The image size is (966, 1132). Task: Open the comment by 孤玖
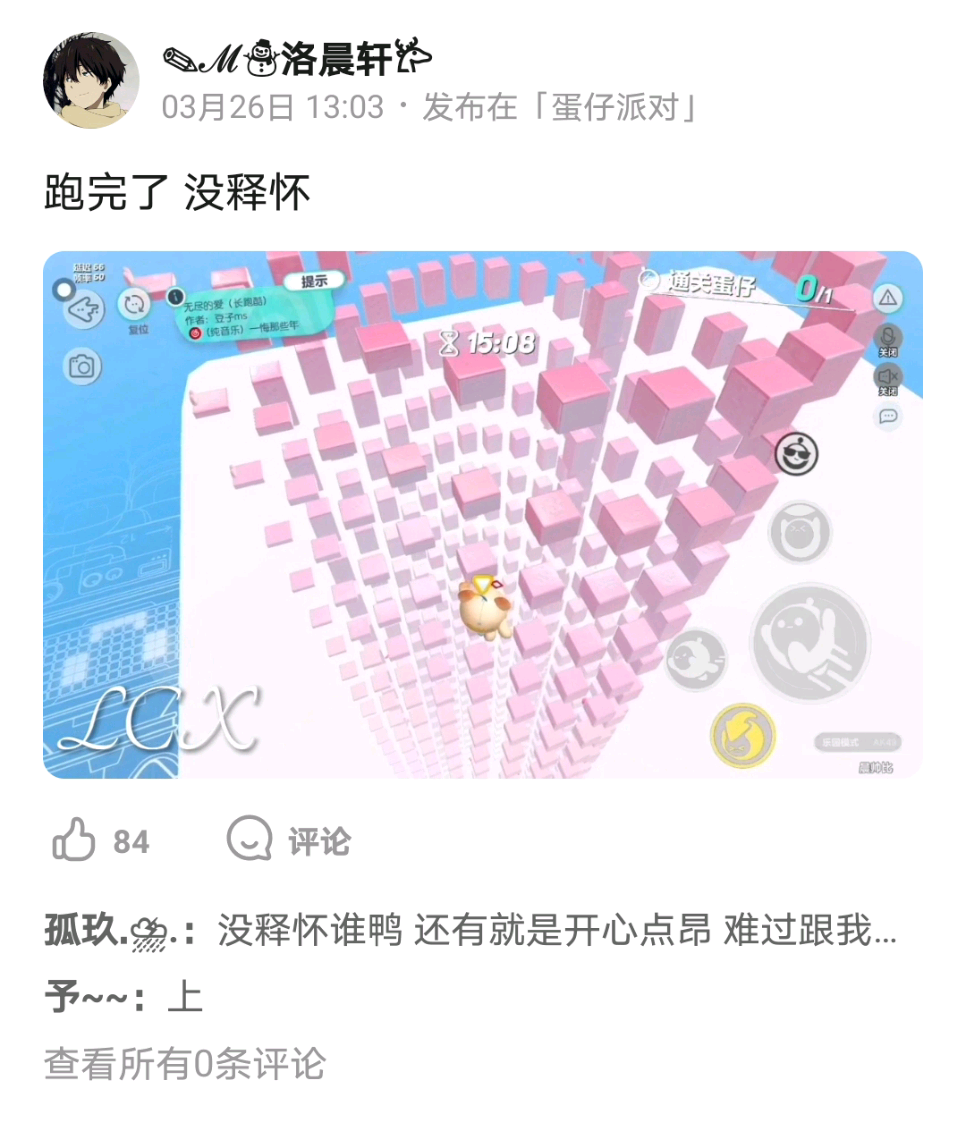470,932
